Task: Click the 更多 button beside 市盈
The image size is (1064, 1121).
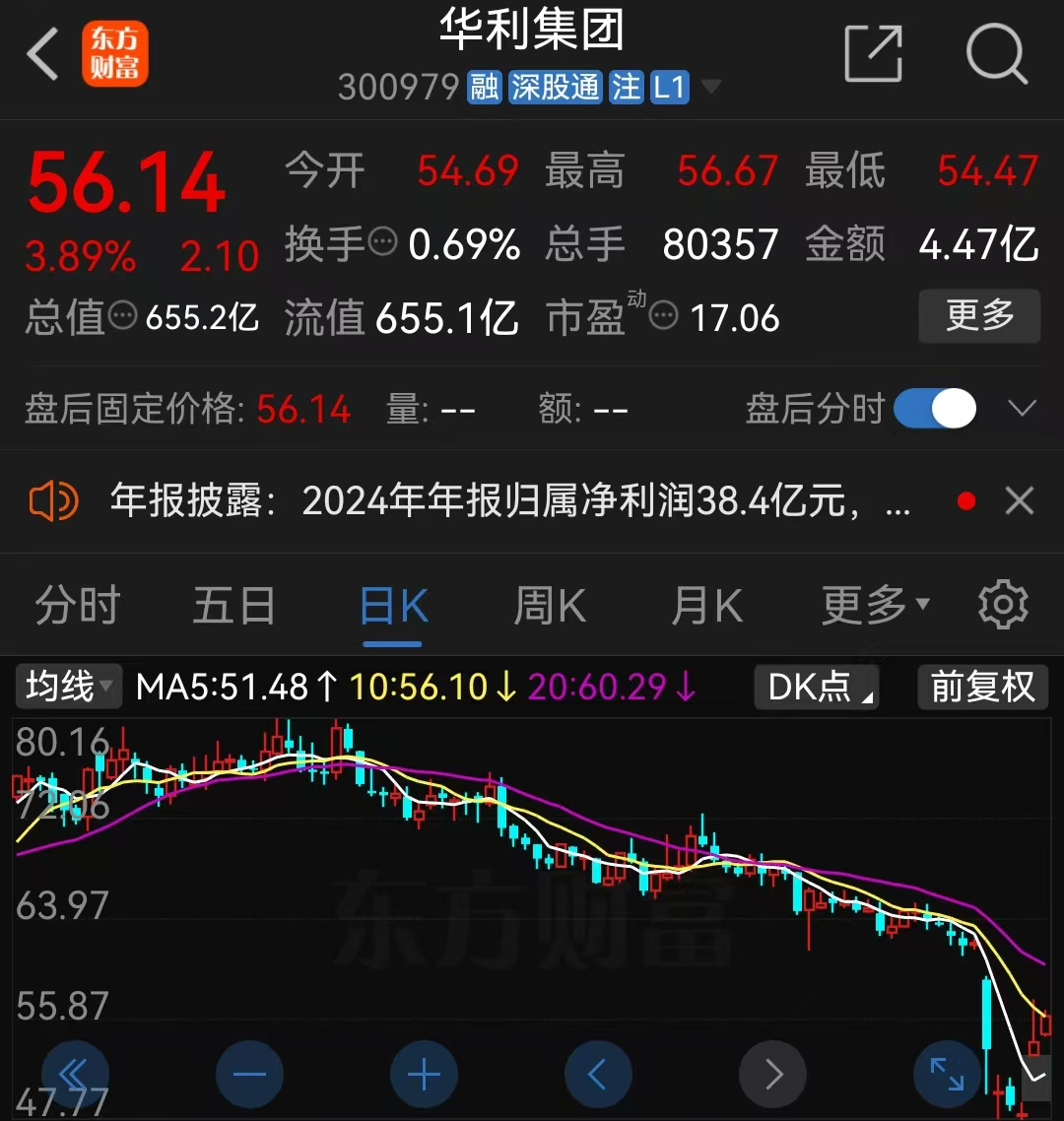Action: [978, 316]
